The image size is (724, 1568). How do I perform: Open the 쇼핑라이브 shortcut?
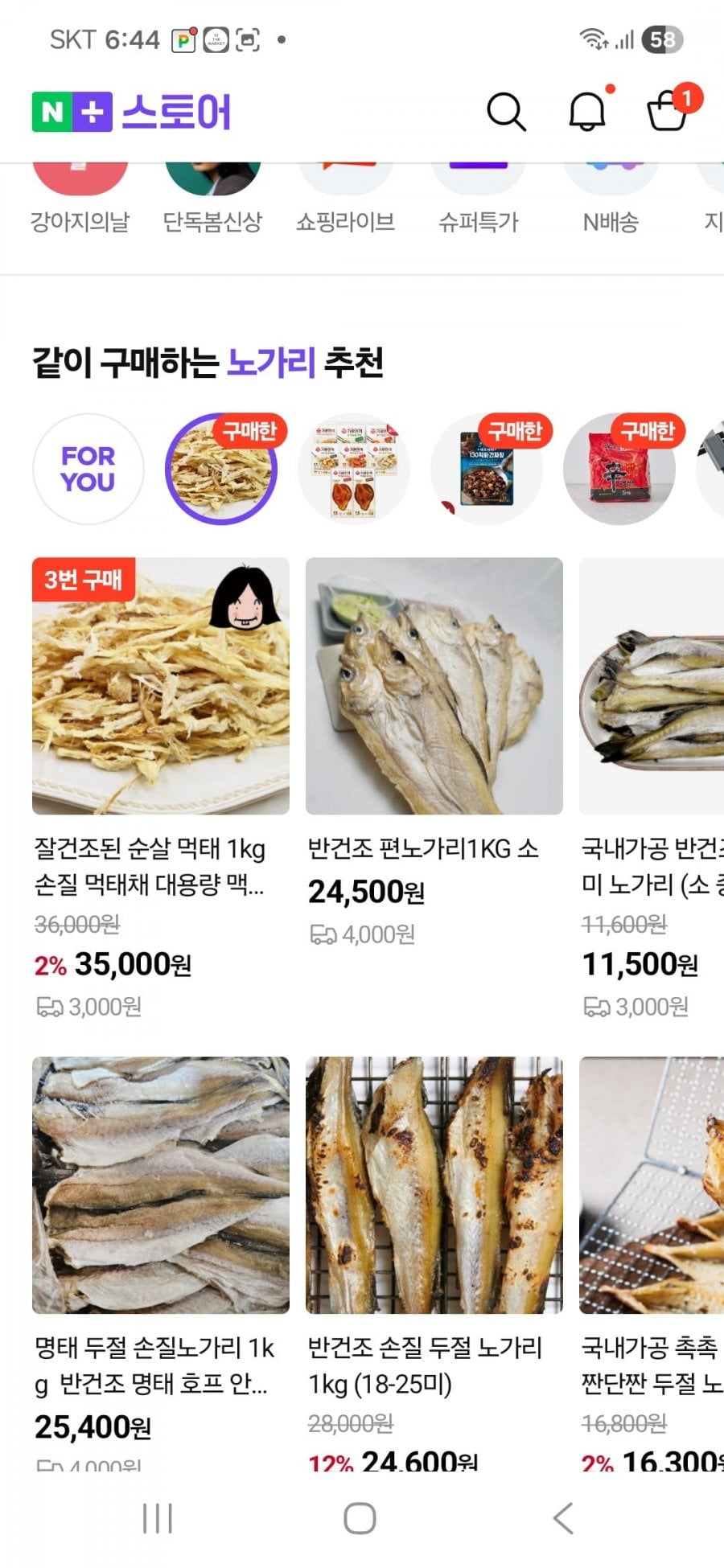point(345,201)
